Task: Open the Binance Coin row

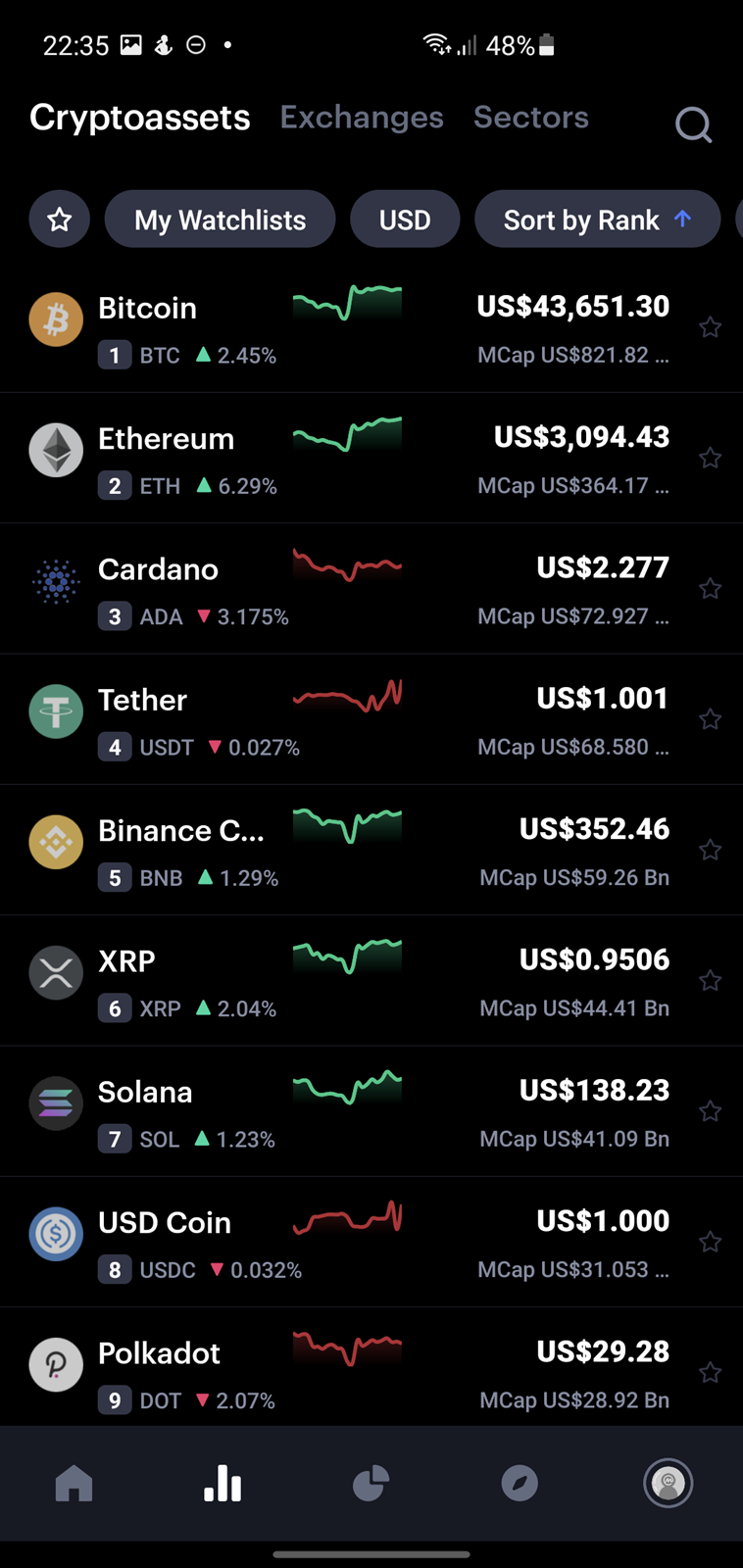Action: point(371,850)
